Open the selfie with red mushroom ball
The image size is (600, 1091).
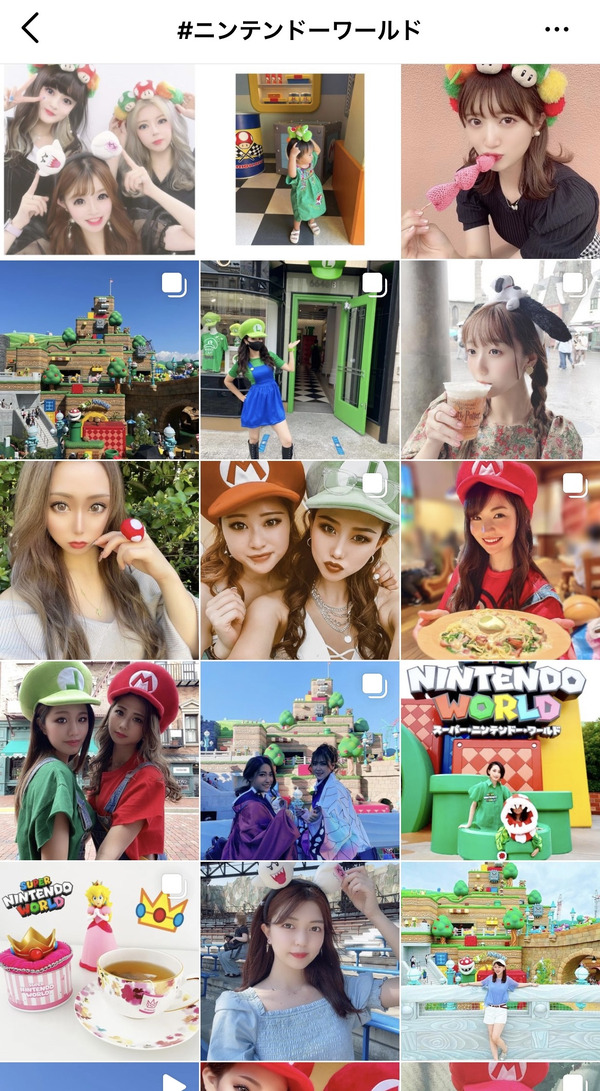click(99, 560)
